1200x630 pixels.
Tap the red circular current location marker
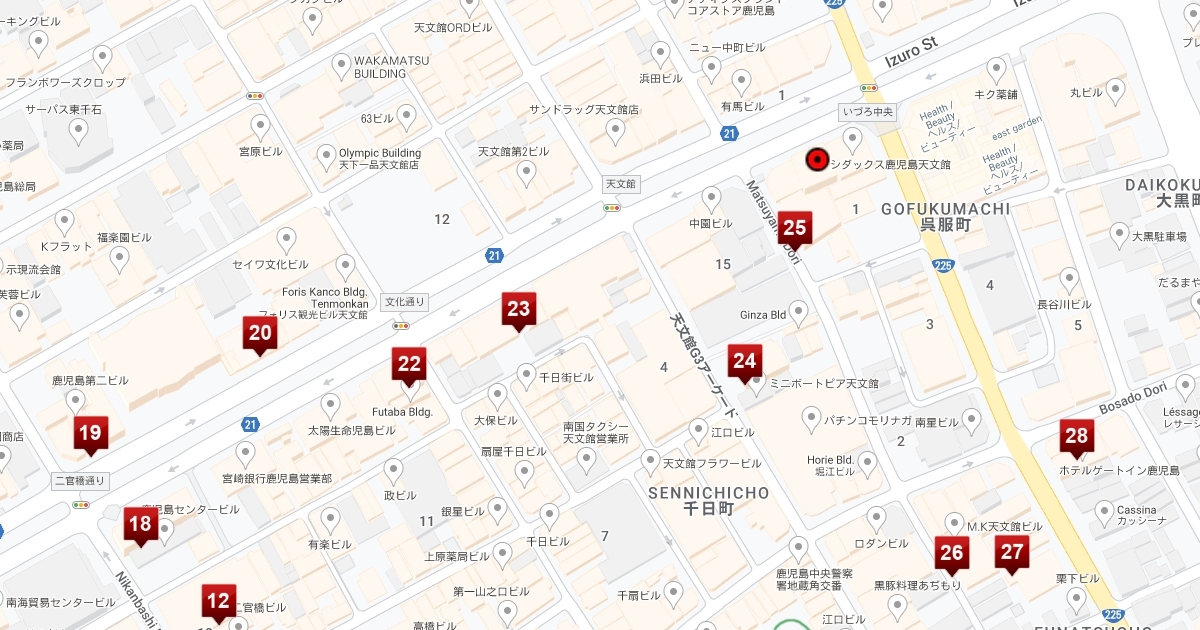point(818,158)
